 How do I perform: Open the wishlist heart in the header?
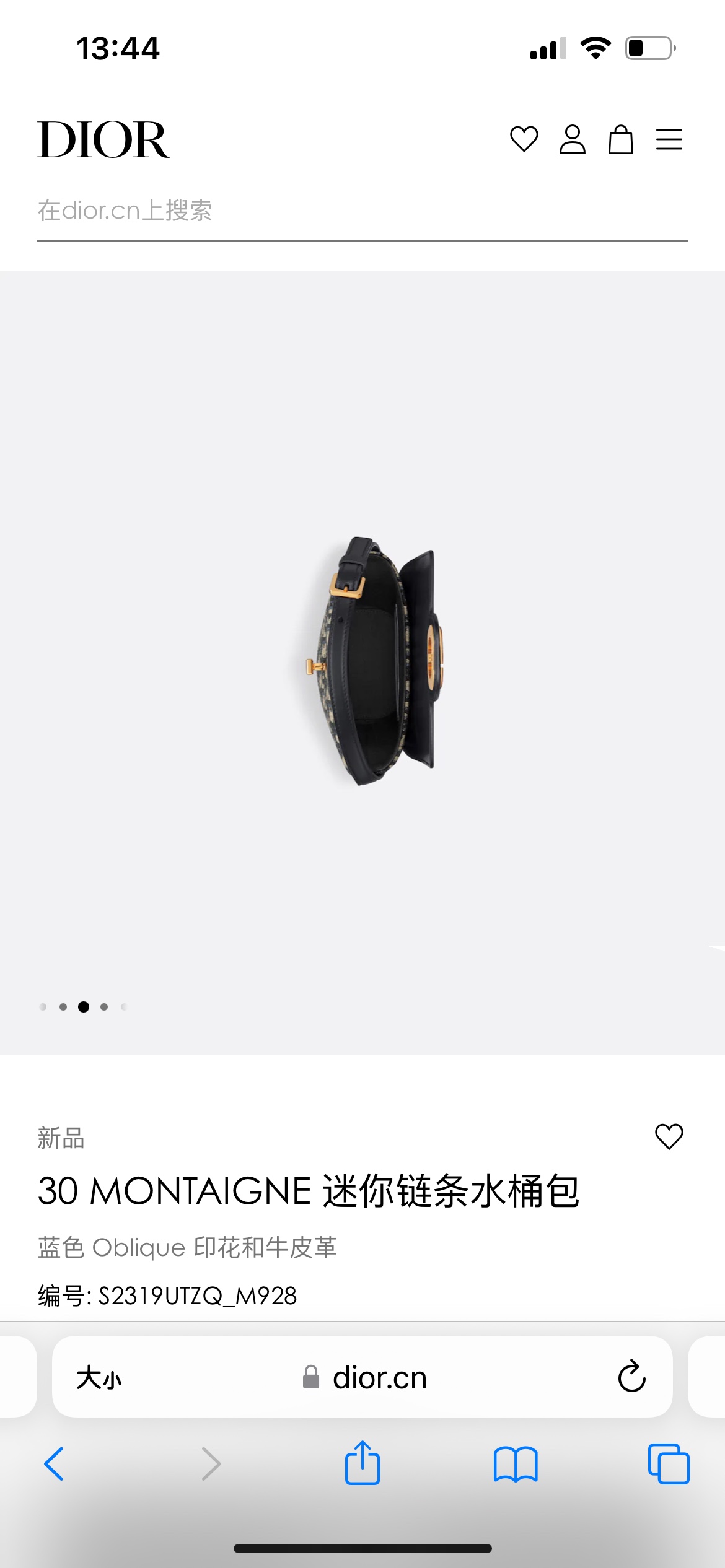click(524, 139)
